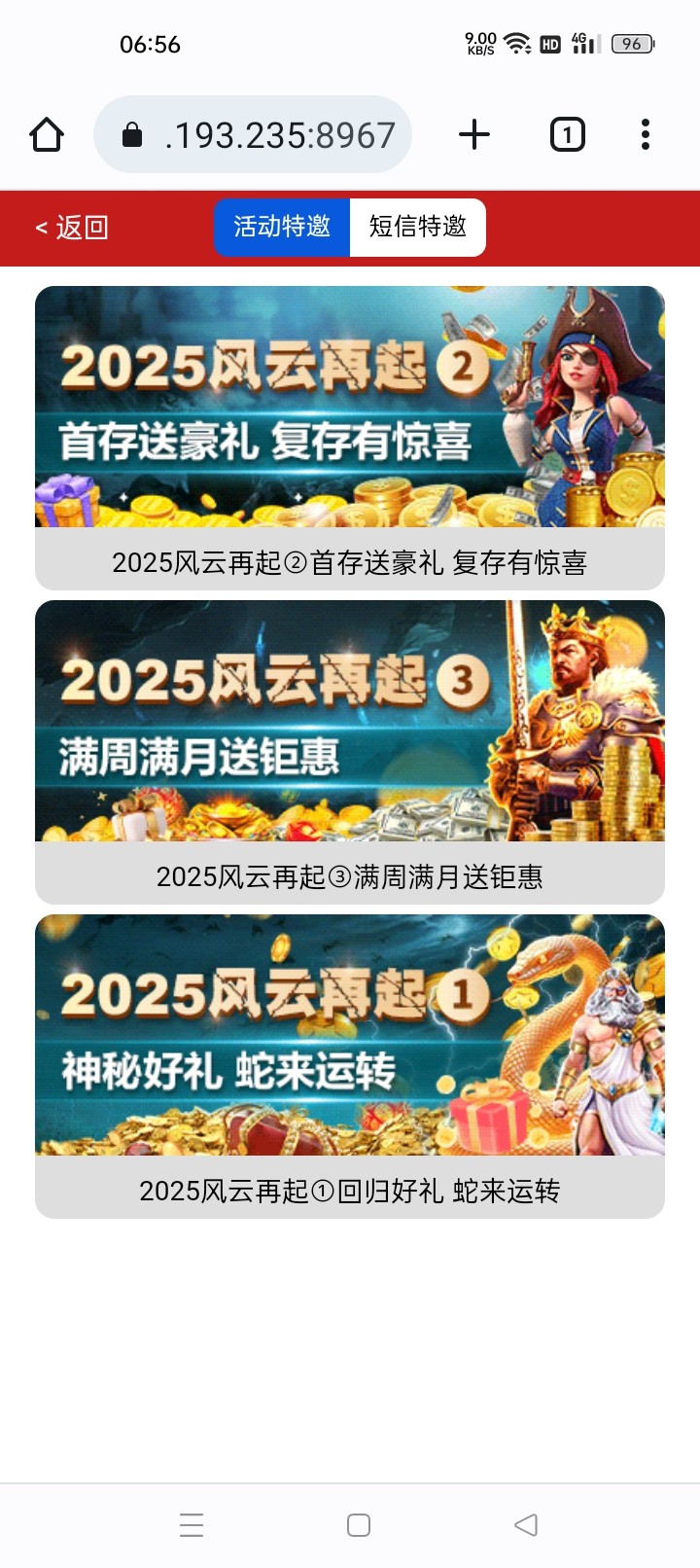Open the 回归好礼 蛇来运转 promotion card

point(350,1066)
